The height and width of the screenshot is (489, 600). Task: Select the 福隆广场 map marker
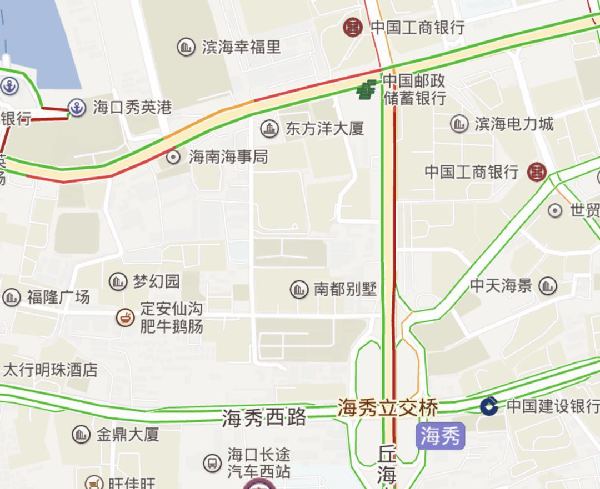coord(11,297)
